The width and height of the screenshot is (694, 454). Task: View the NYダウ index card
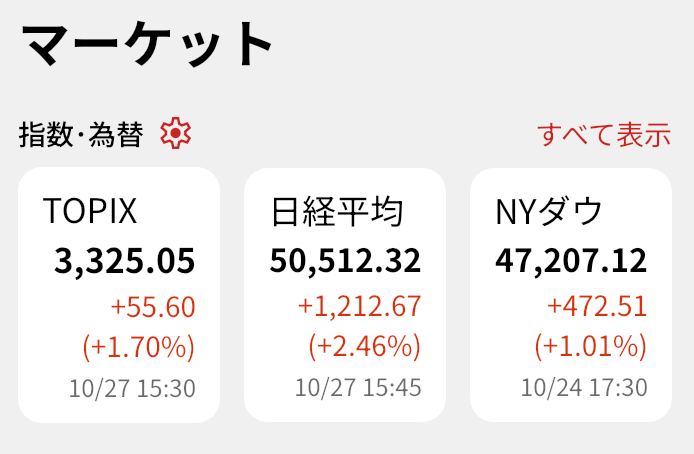(571, 295)
